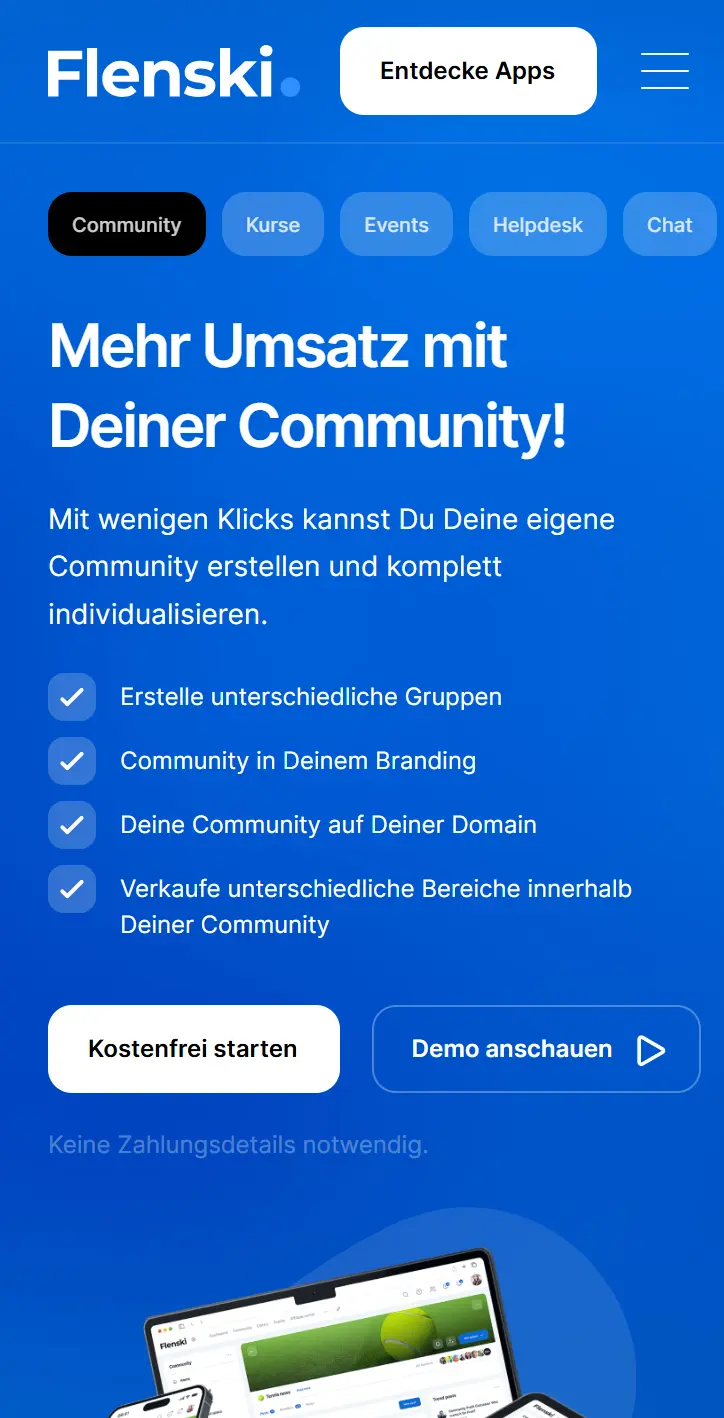Tap Kostenfrei starten

[193, 1049]
